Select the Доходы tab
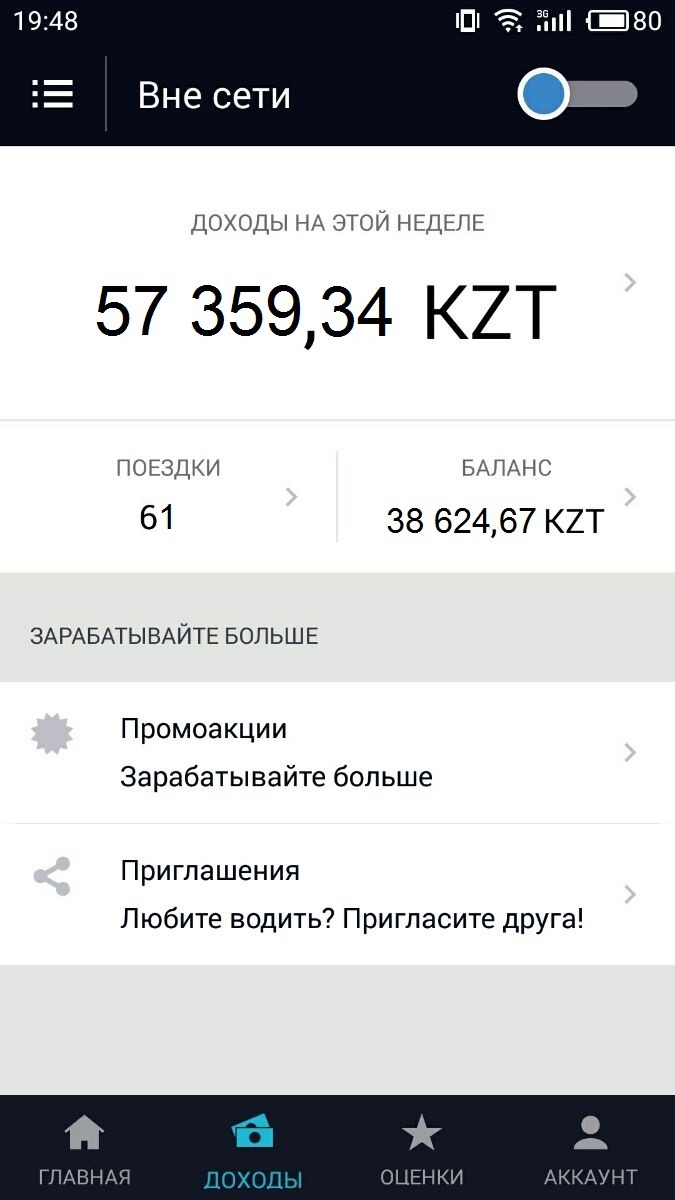The image size is (675, 1200). pos(253,1150)
